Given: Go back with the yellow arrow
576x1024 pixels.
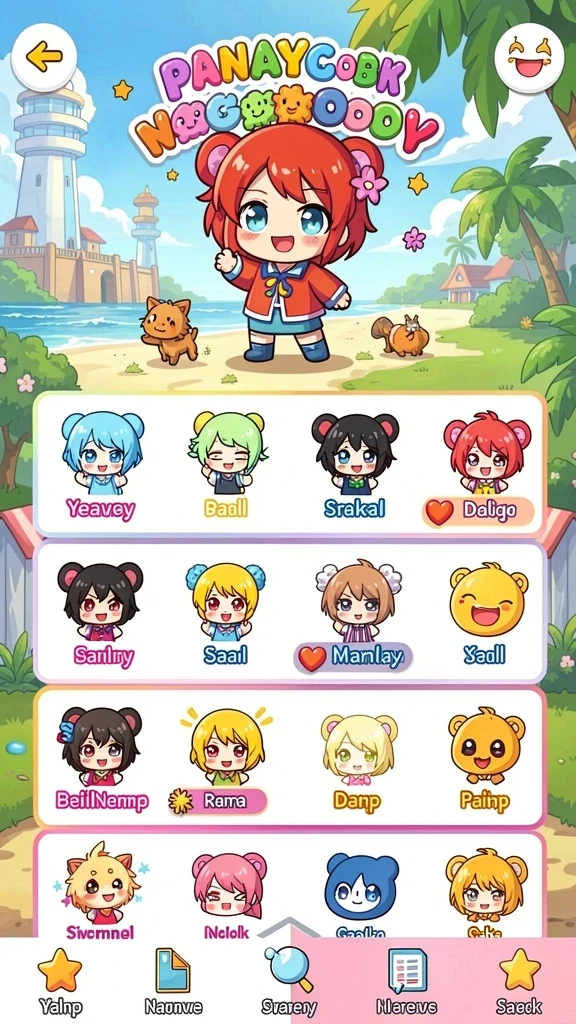Looking at the screenshot, I should [x=44, y=57].
